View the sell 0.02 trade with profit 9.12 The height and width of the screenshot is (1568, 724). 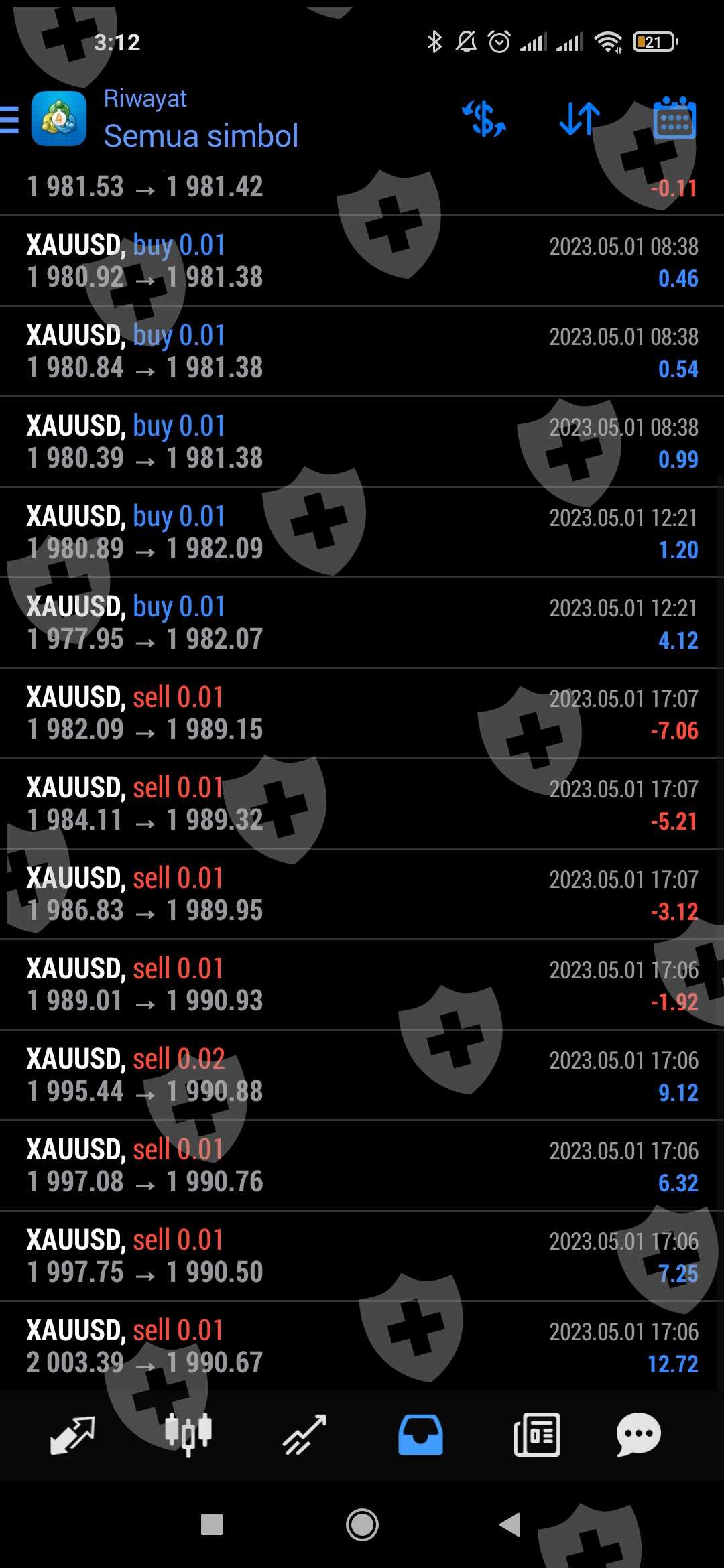click(362, 1075)
